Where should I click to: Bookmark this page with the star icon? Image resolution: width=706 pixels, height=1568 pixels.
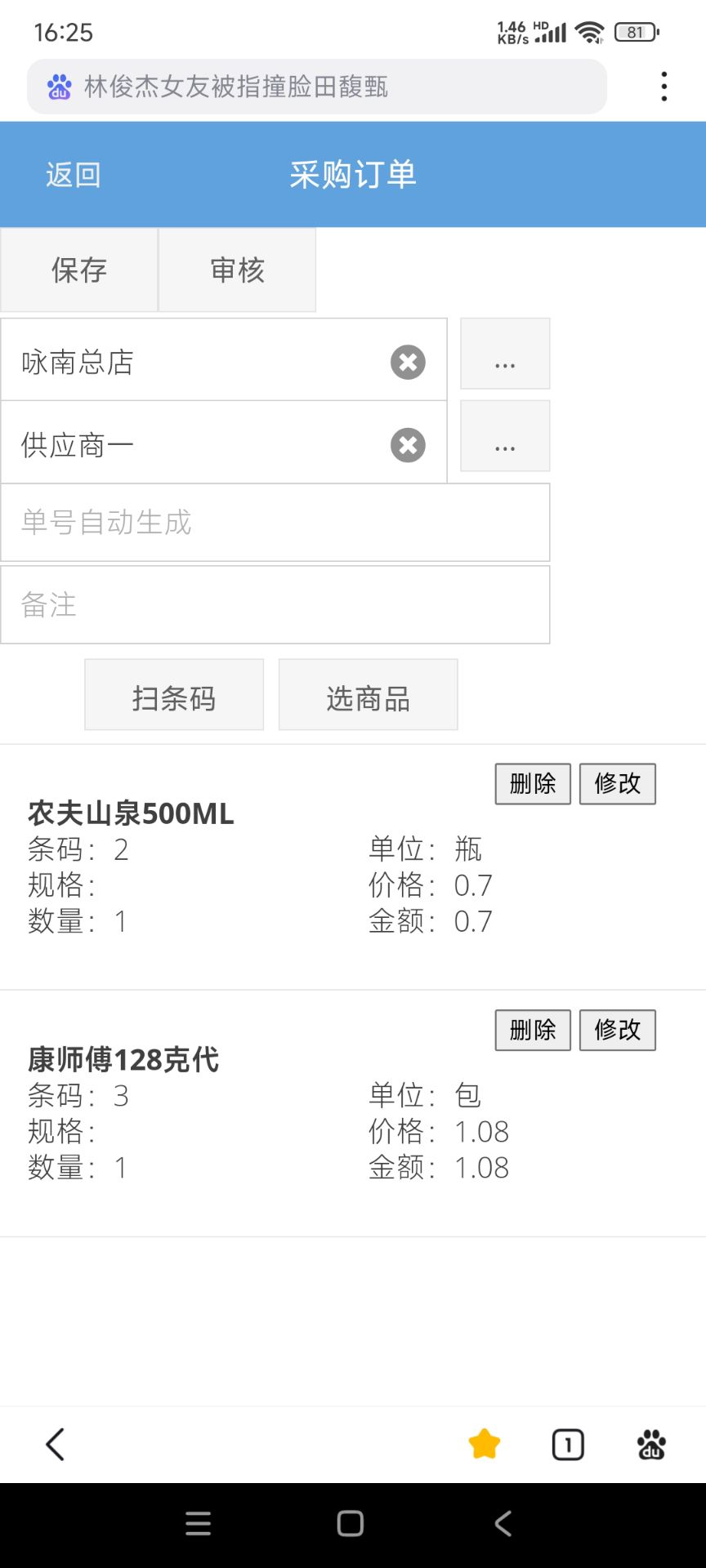[x=485, y=1445]
